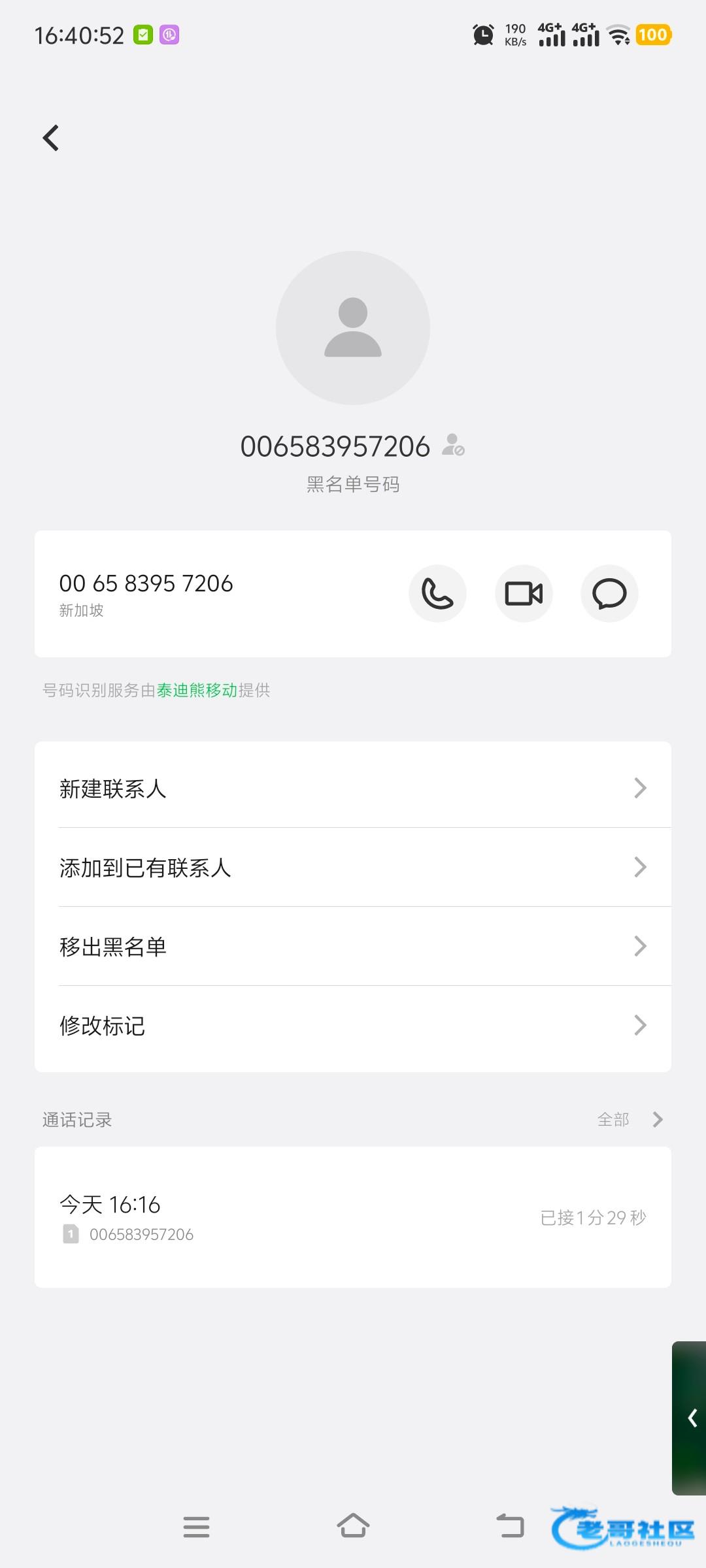Open recent apps from the navigation bar menu icon

tap(196, 1527)
